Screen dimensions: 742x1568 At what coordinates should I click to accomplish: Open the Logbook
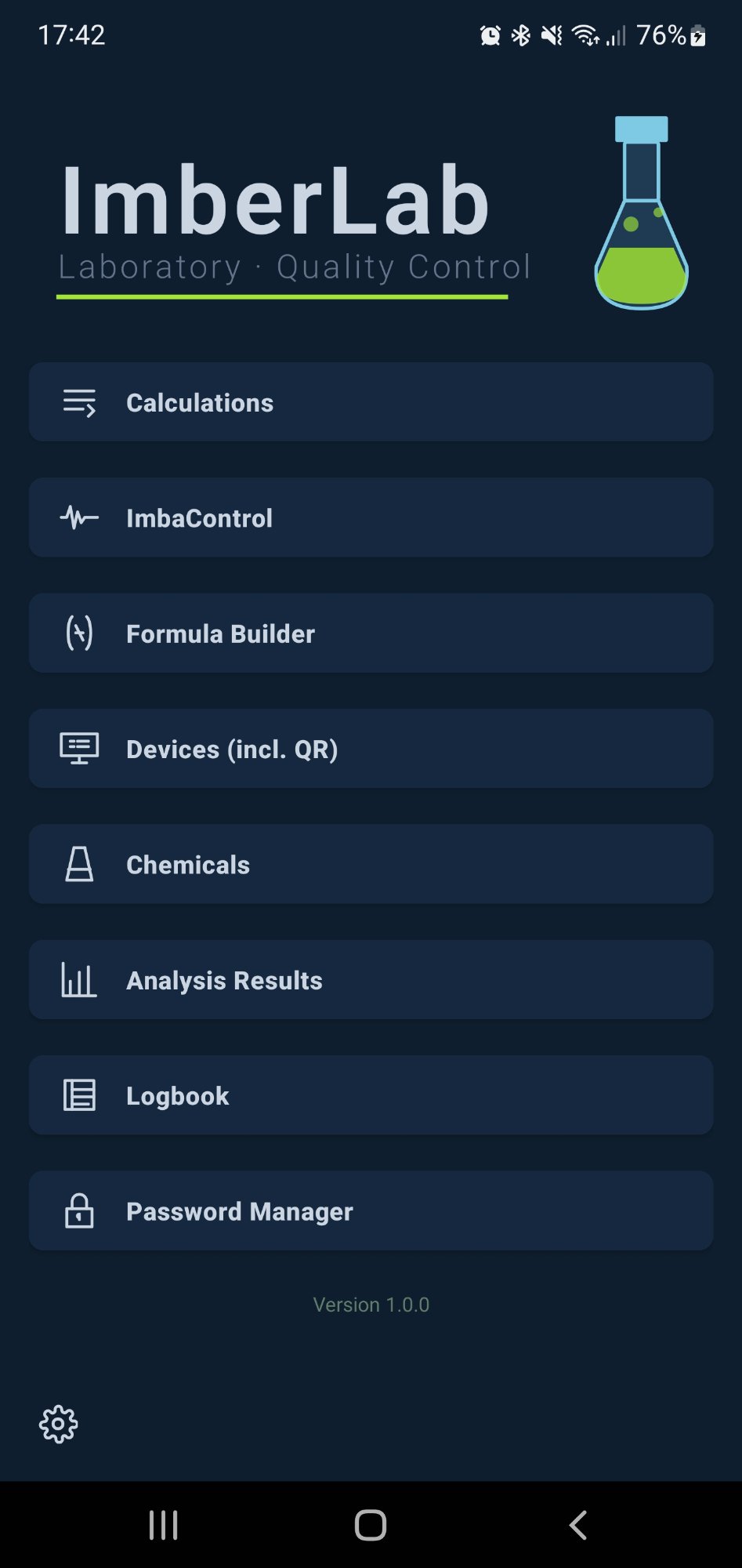371,1095
